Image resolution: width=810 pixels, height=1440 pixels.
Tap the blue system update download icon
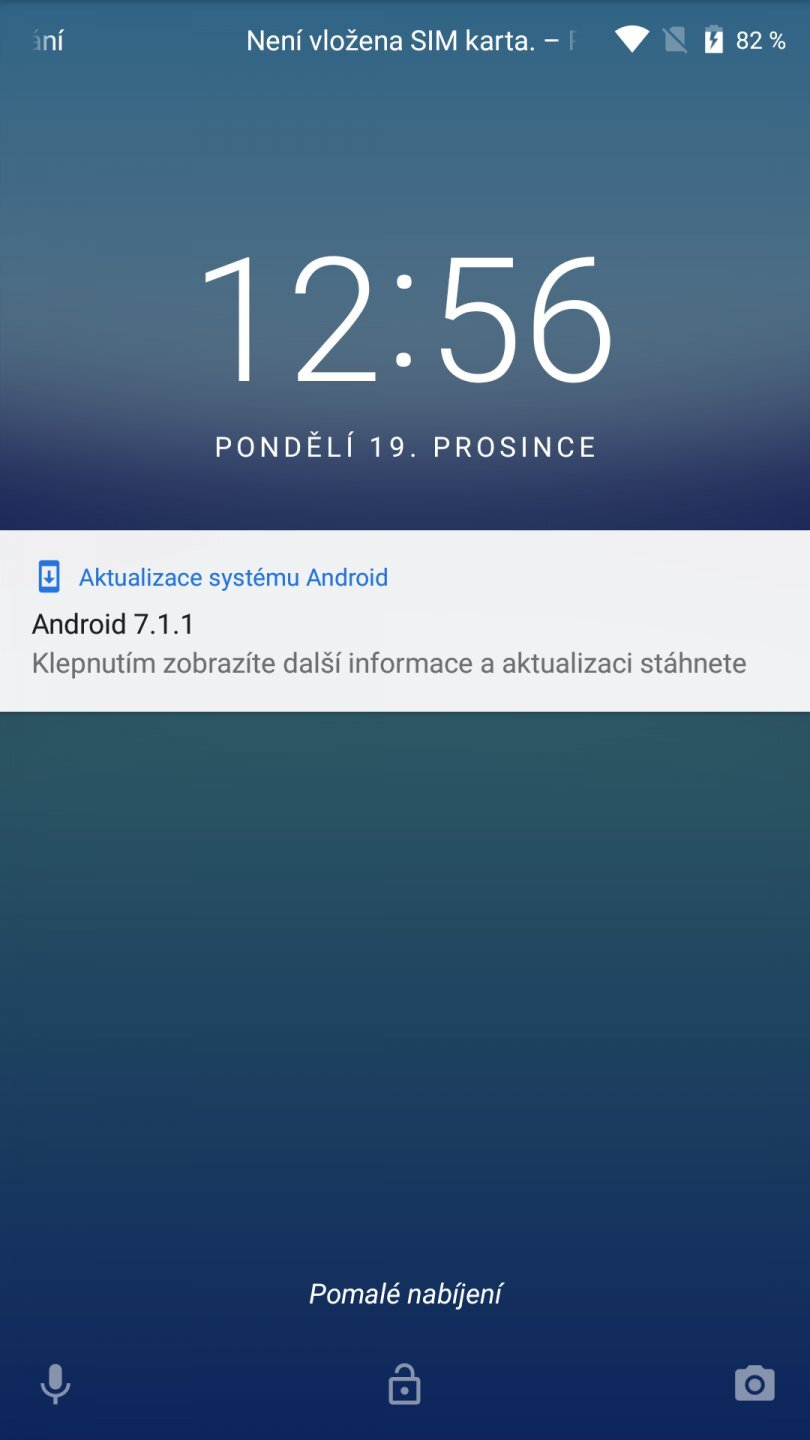point(49,576)
